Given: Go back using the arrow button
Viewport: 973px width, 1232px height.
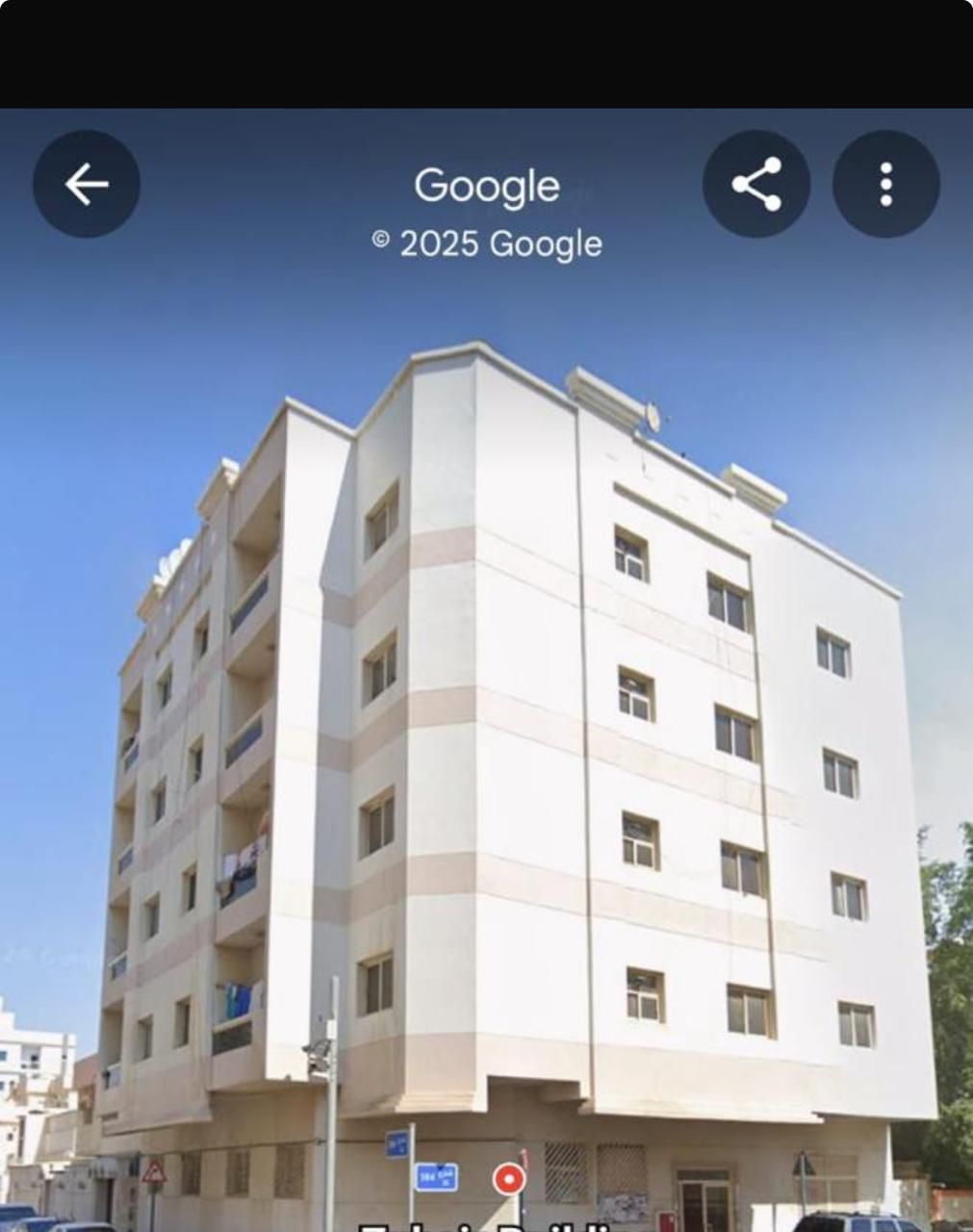Looking at the screenshot, I should point(87,184).
